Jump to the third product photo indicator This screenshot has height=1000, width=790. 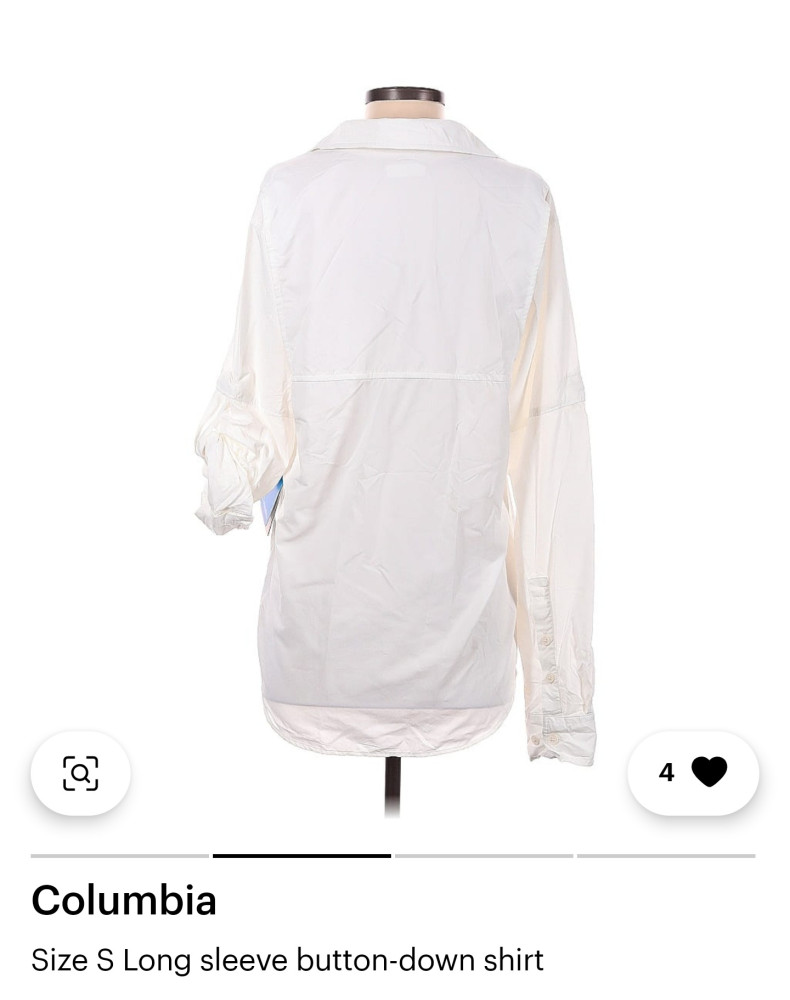pos(484,856)
